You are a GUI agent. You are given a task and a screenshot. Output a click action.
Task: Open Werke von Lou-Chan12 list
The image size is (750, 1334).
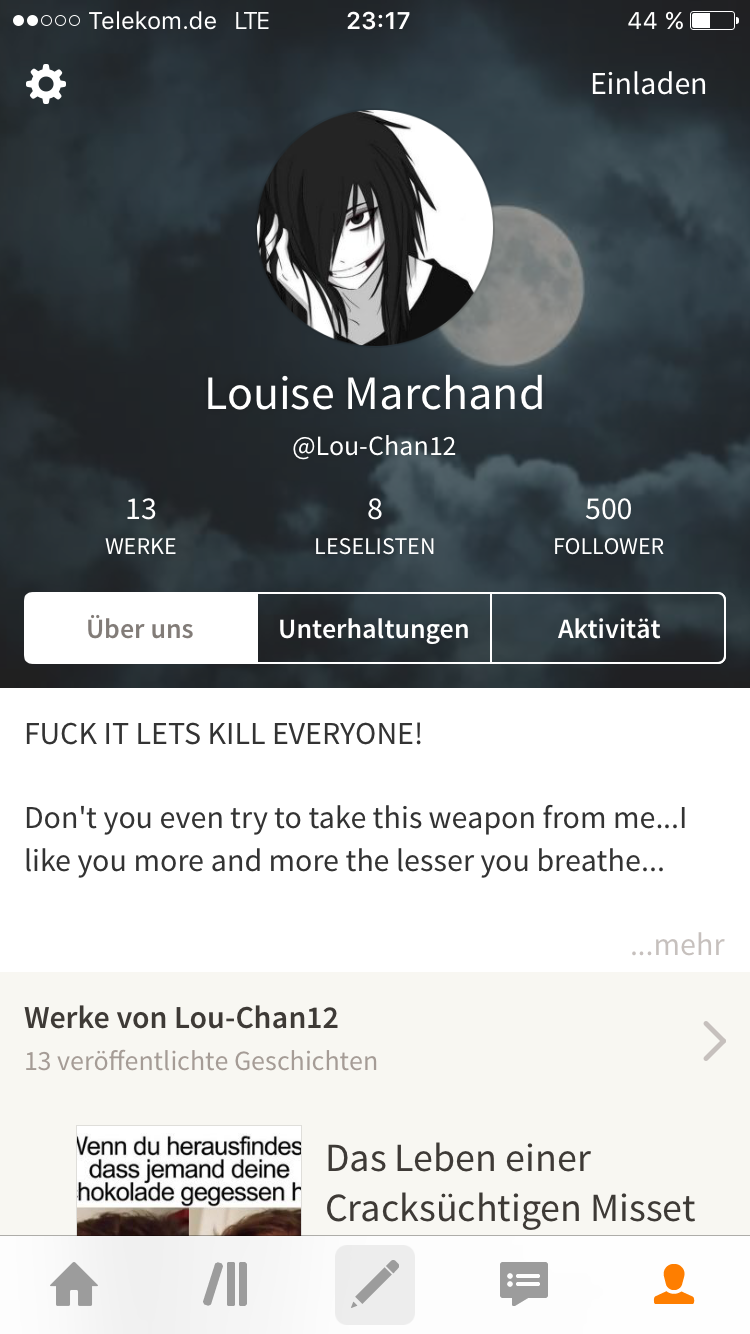(x=375, y=1040)
